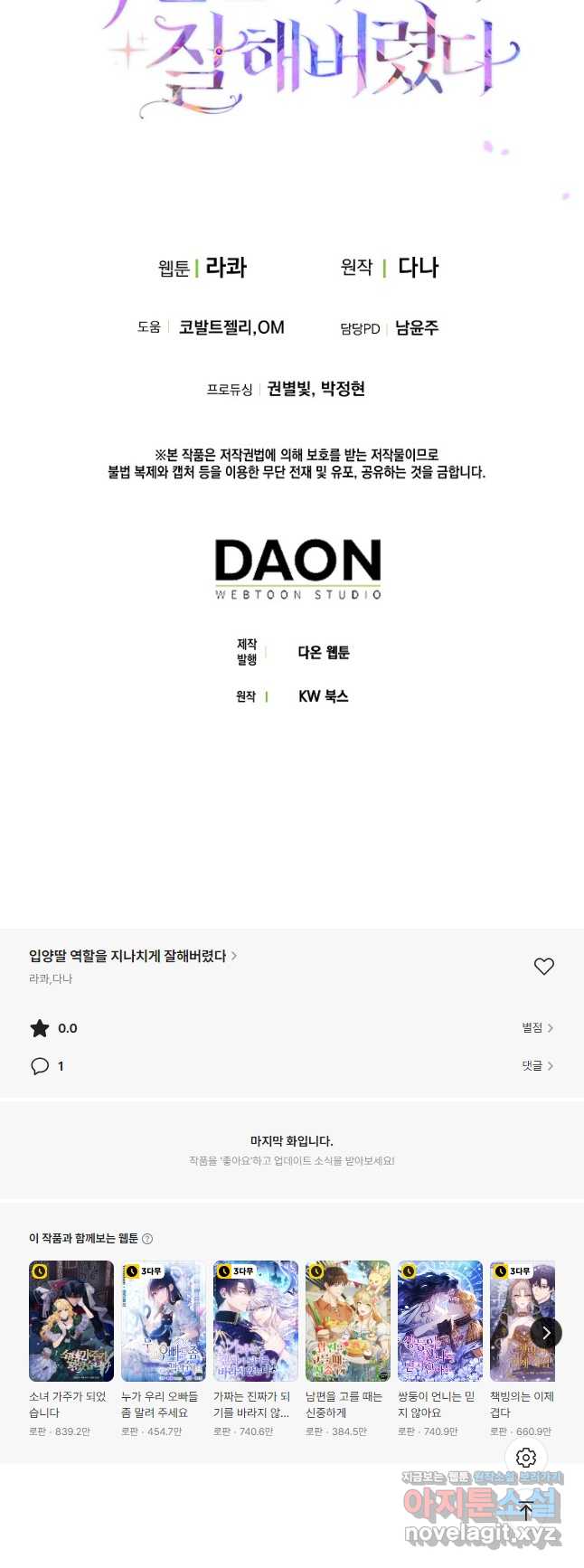Show next recommended webtoons with arrow button
Viewport: 584px width, 1568px height.
(546, 1332)
